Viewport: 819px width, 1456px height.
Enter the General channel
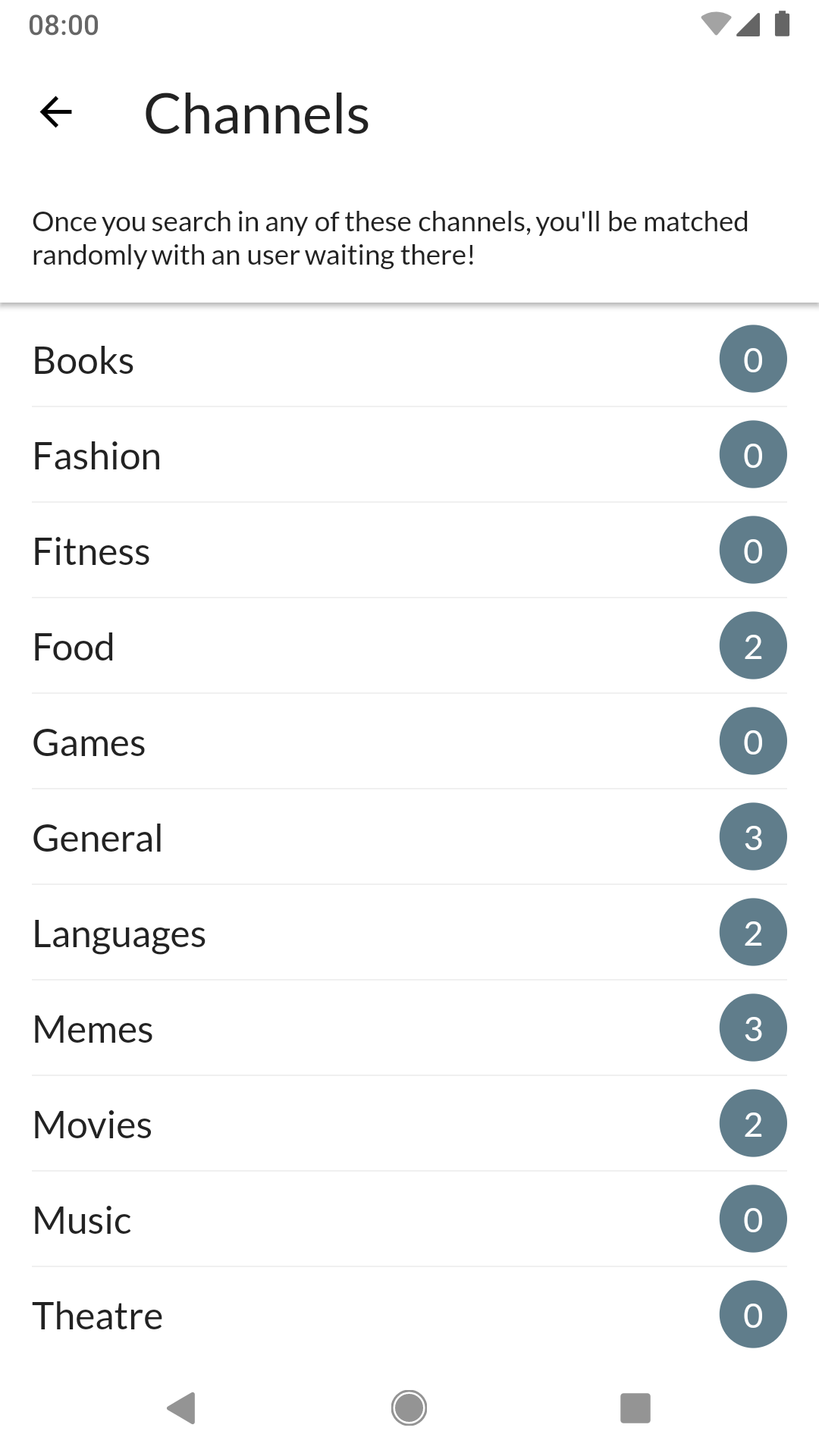(x=409, y=837)
